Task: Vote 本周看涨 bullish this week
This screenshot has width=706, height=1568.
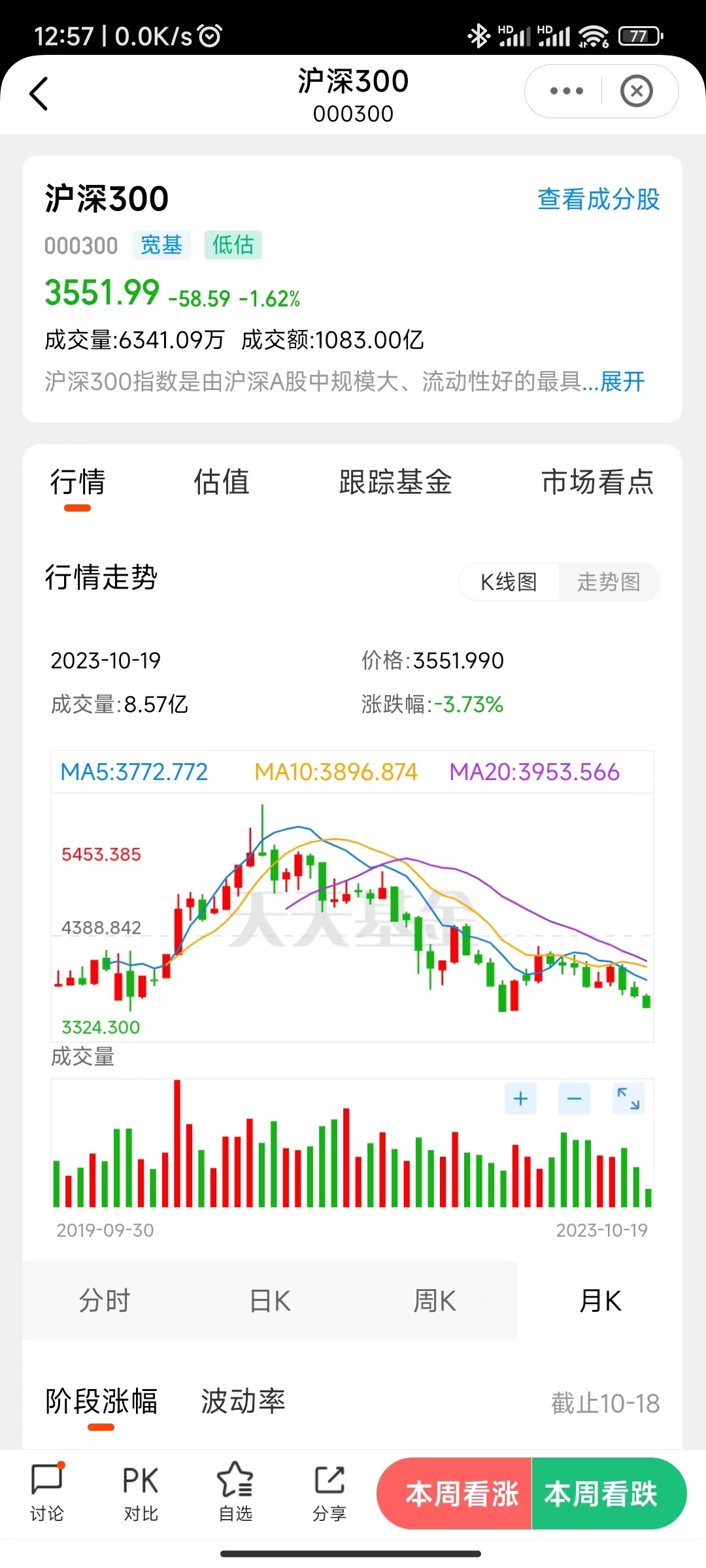Action: pyautogui.click(x=462, y=1494)
